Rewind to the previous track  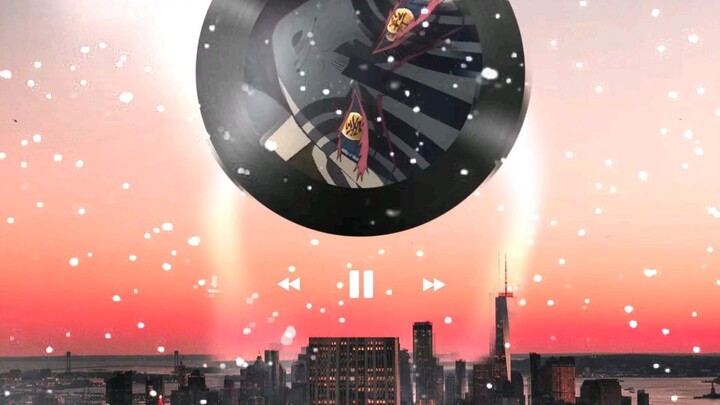pyautogui.click(x=289, y=284)
